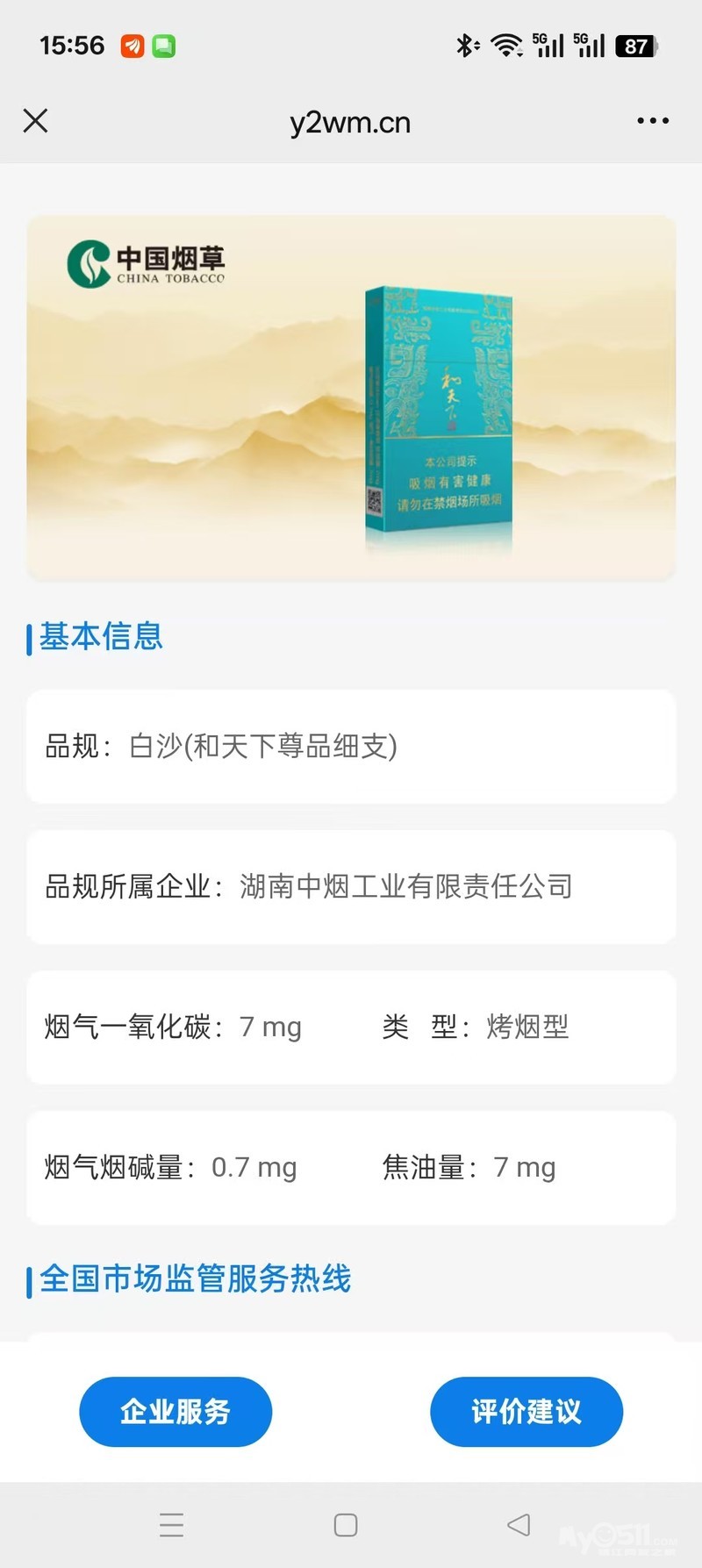The width and height of the screenshot is (702, 1568).
Task: Open the three-dot overflow menu
Action: [x=653, y=121]
